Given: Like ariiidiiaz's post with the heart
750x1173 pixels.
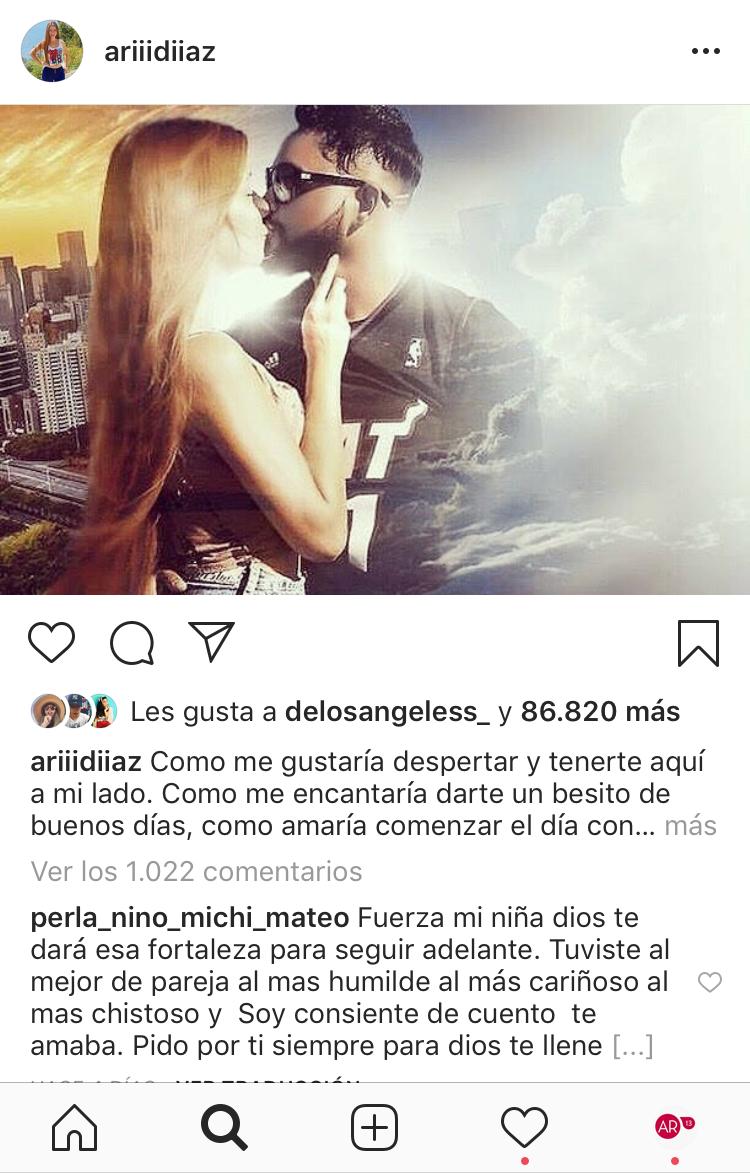Looking at the screenshot, I should click(x=51, y=642).
